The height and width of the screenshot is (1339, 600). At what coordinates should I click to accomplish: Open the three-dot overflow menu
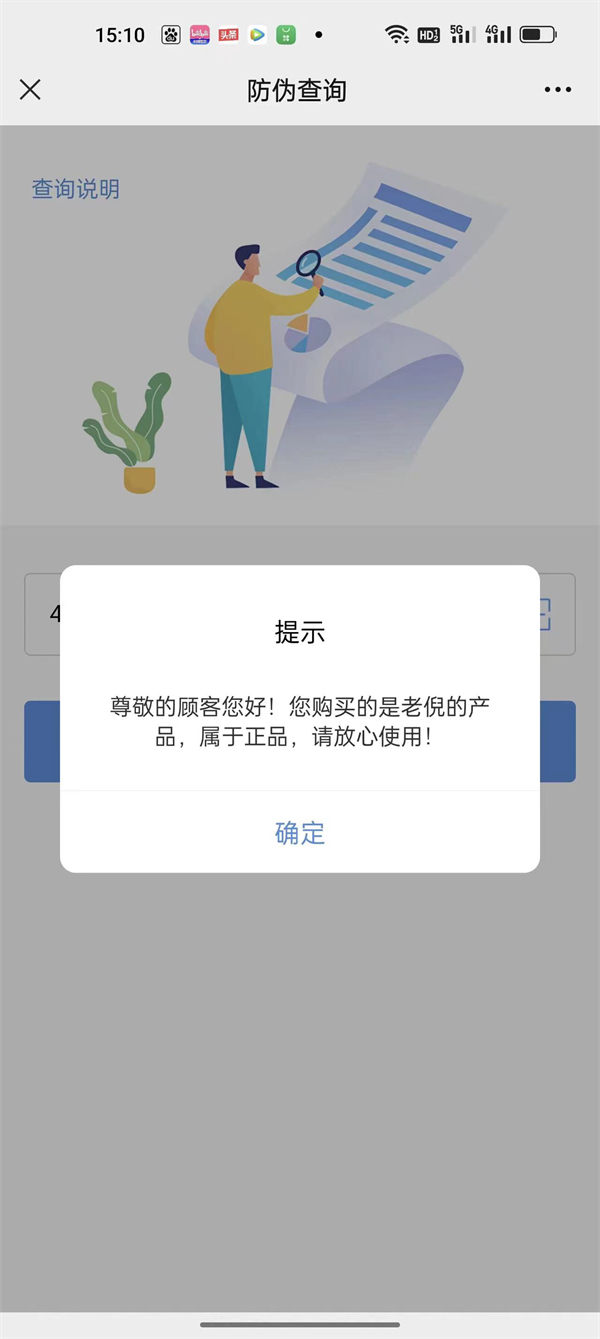coord(558,90)
